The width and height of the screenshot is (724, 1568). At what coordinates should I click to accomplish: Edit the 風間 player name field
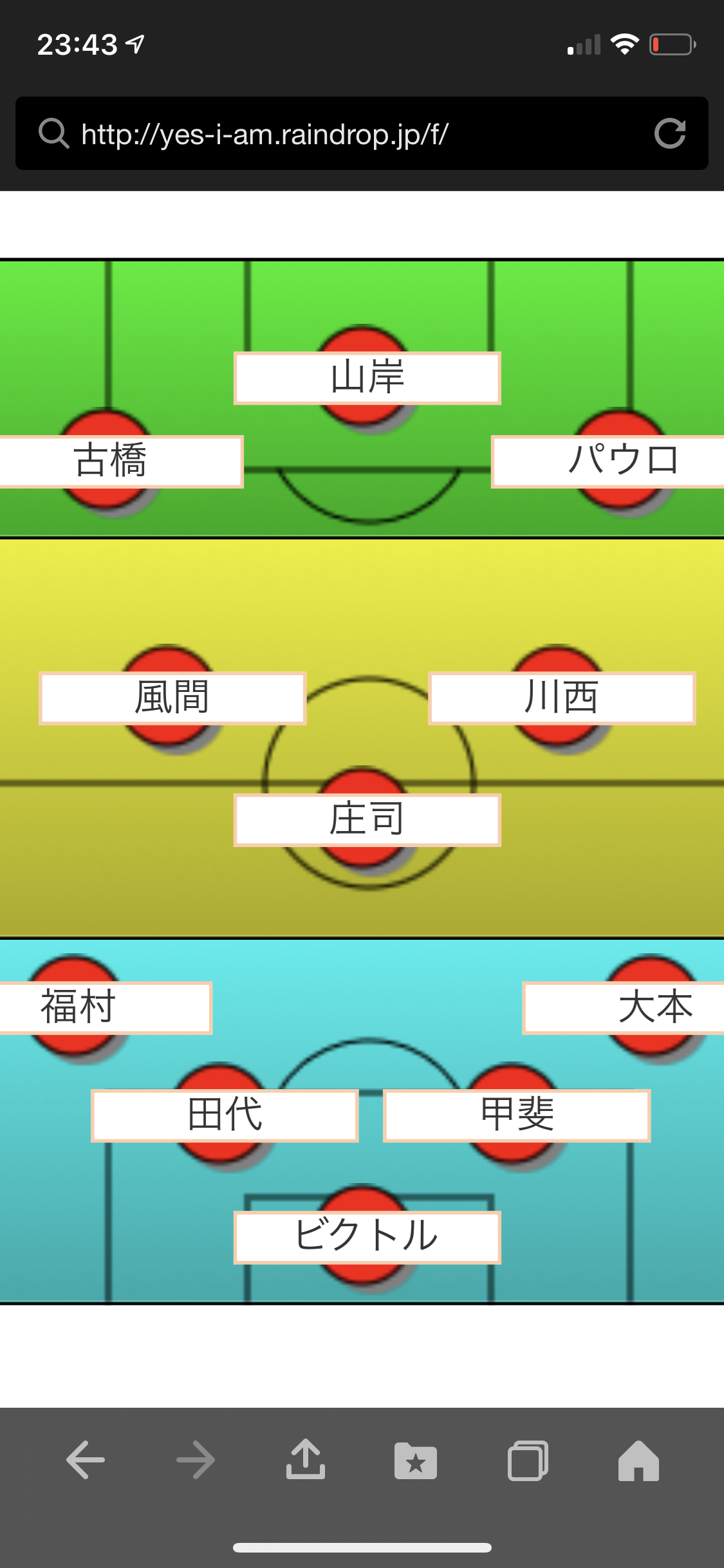pos(172,698)
